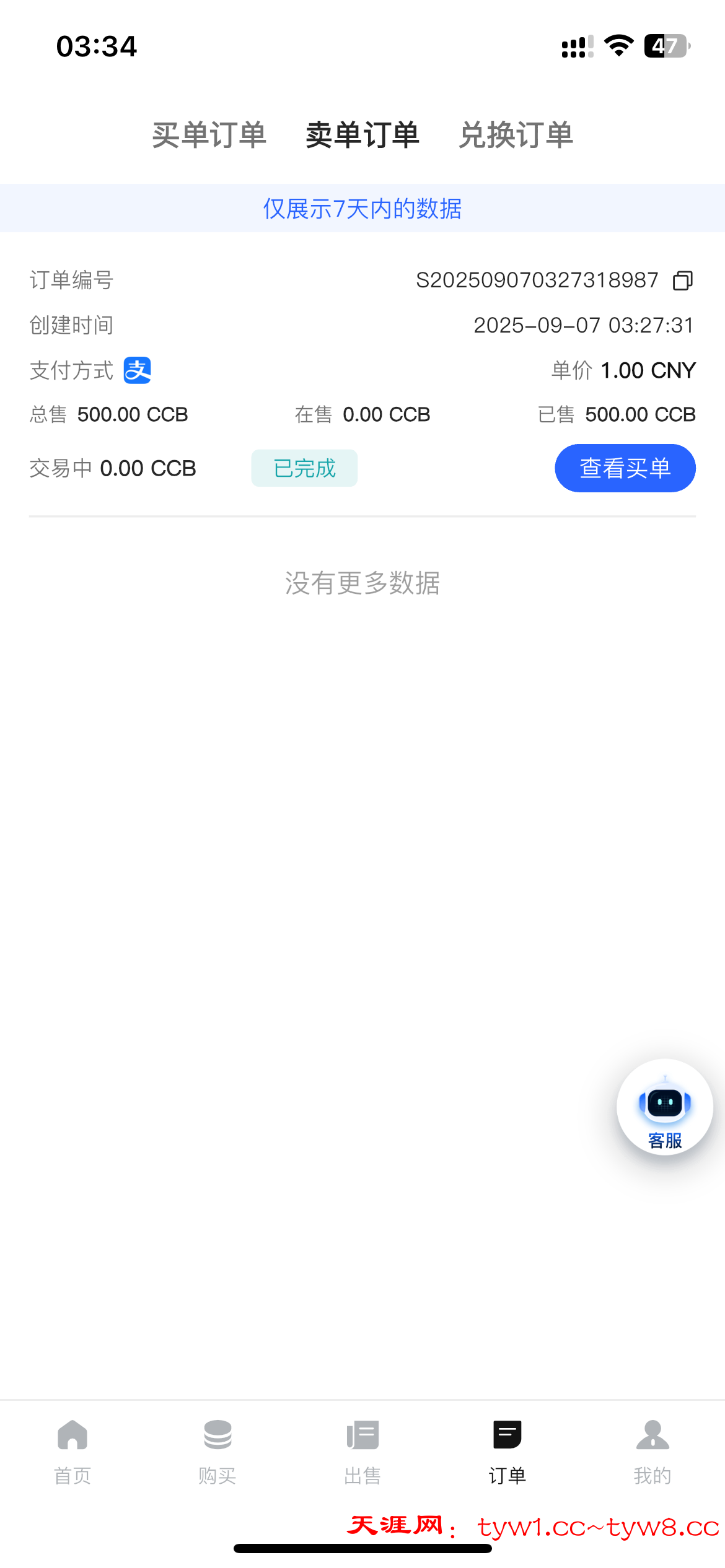Open the 购买 tab in bottom bar
725x1568 pixels.
[217, 1450]
